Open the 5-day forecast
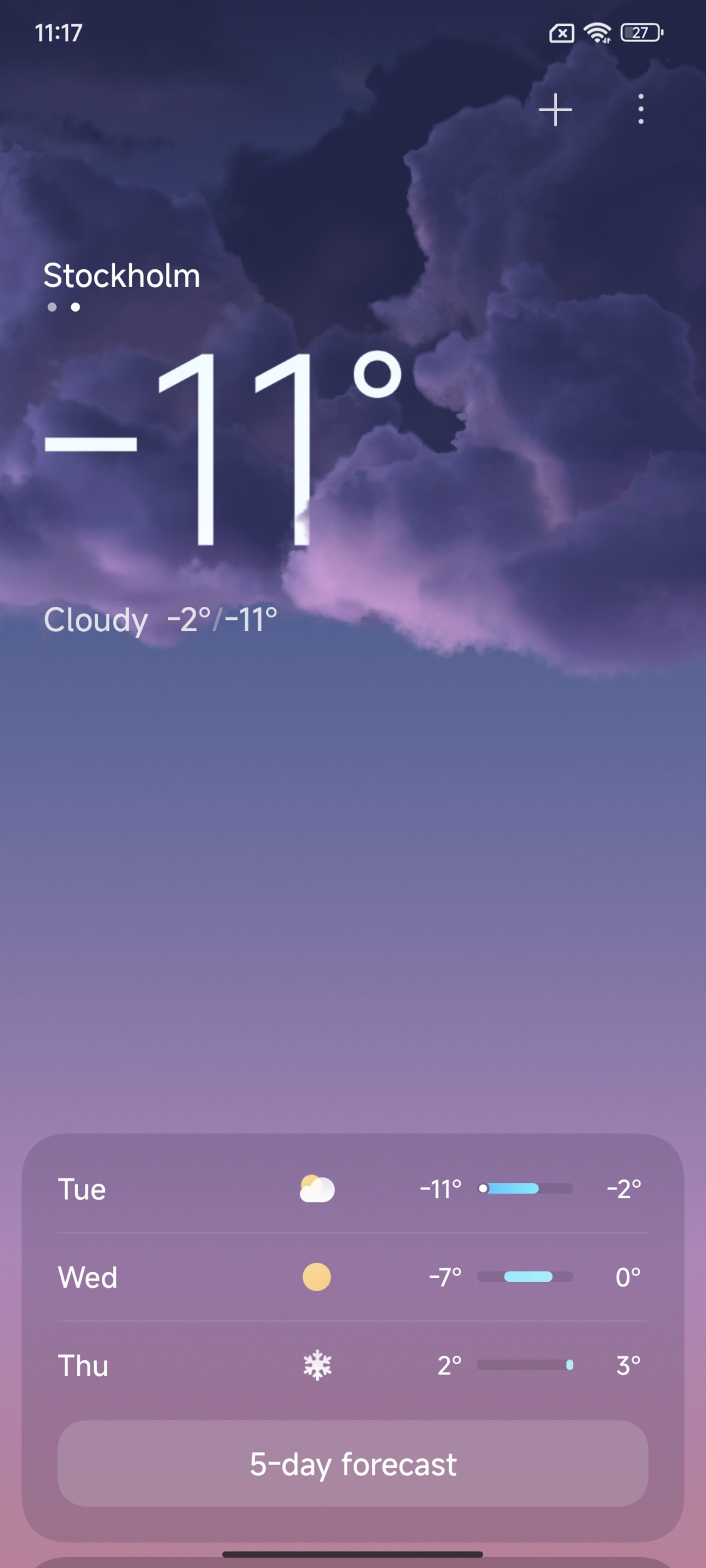 [x=353, y=1463]
